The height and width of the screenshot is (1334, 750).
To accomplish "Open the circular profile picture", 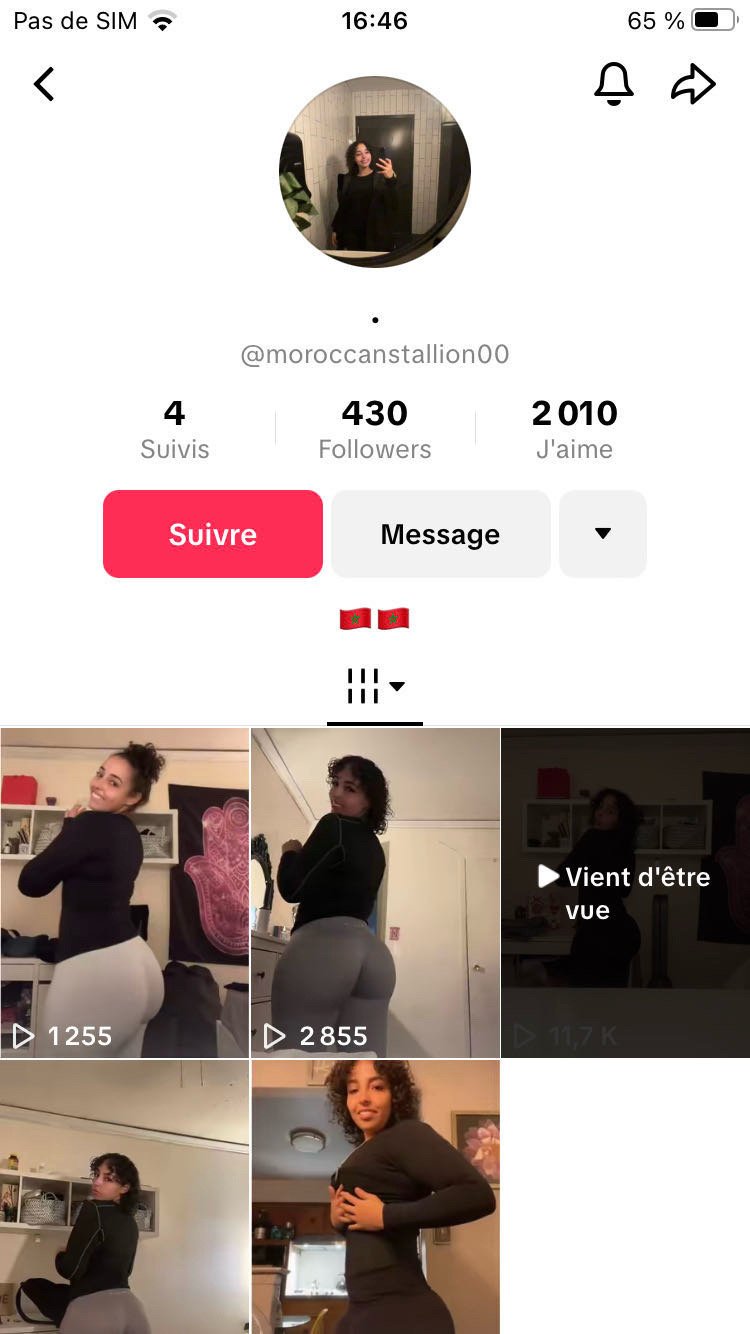I will click(375, 171).
